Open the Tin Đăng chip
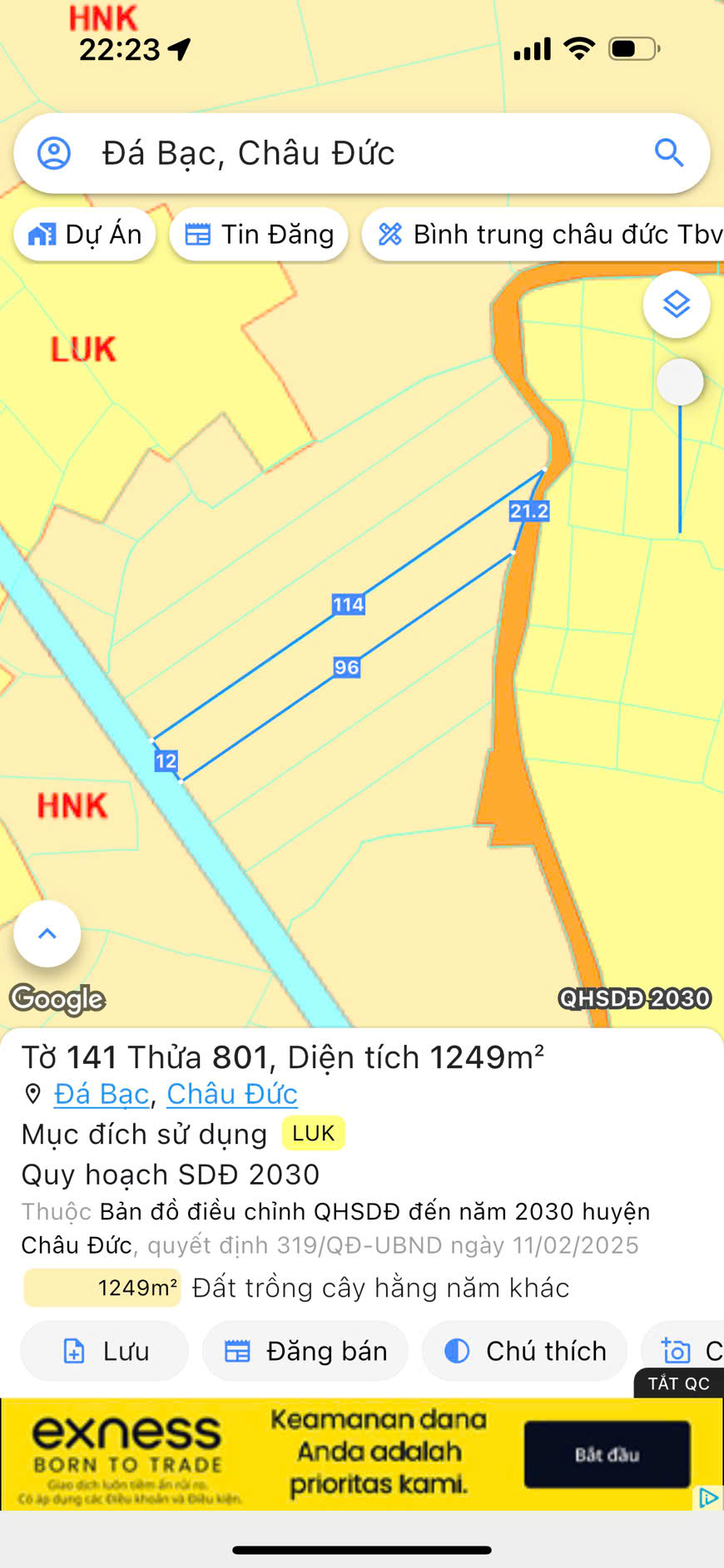Screen dimensions: 724x1568 point(259,235)
